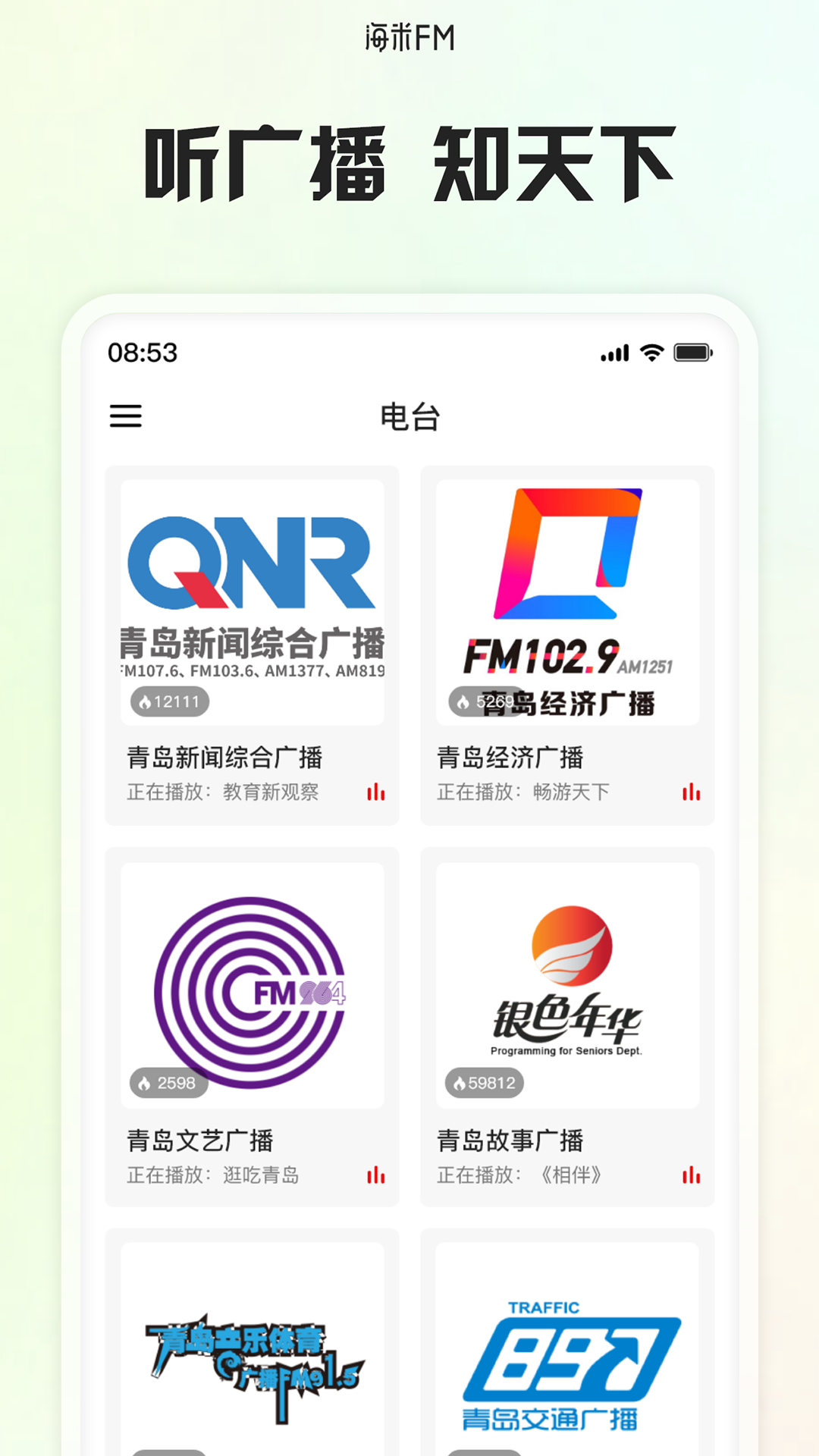Viewport: 819px width, 1456px height.
Task: Click 正在播放：教育新观察 text
Action: [x=224, y=792]
